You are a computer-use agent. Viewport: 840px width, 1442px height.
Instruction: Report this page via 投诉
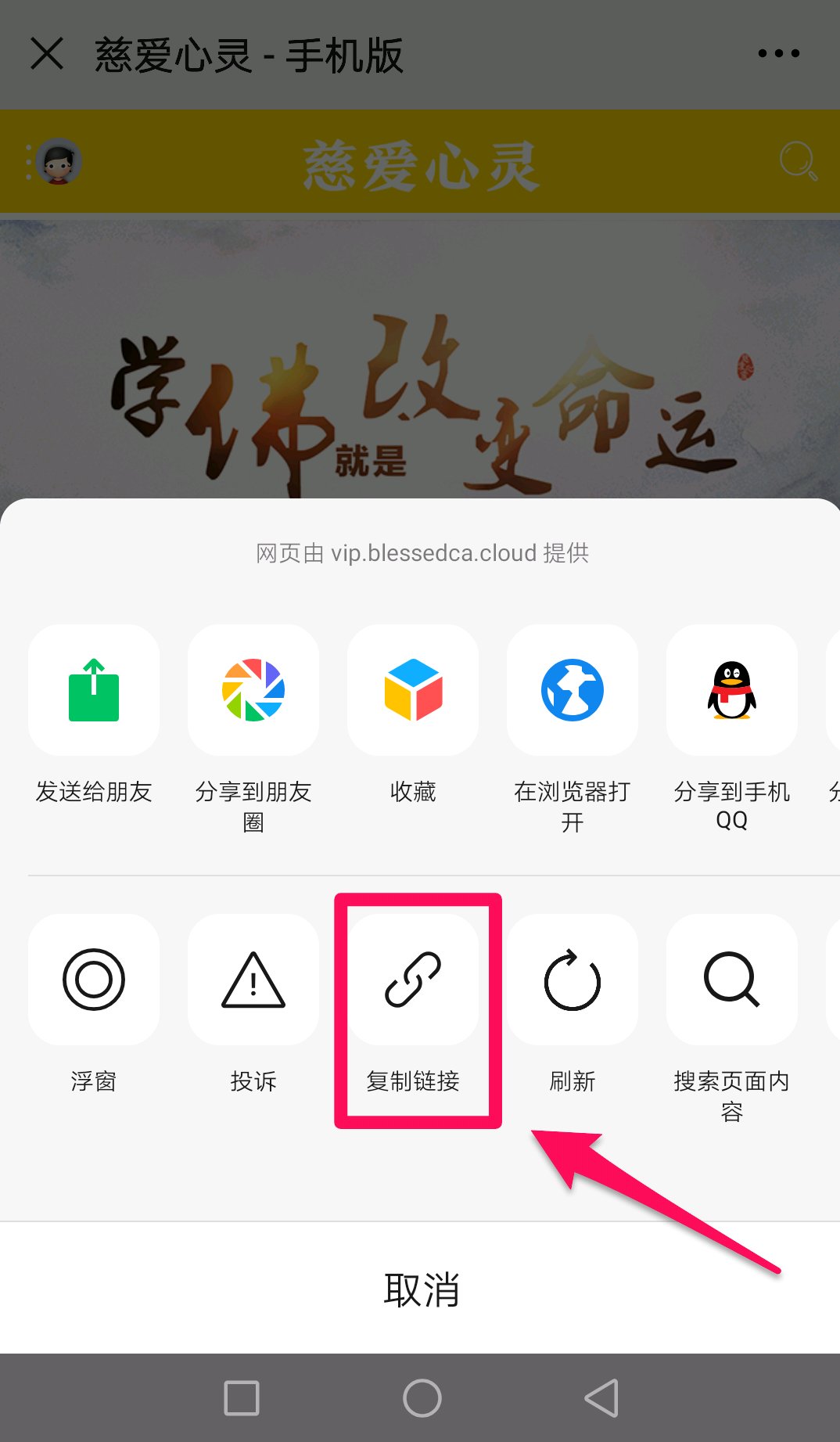253,980
